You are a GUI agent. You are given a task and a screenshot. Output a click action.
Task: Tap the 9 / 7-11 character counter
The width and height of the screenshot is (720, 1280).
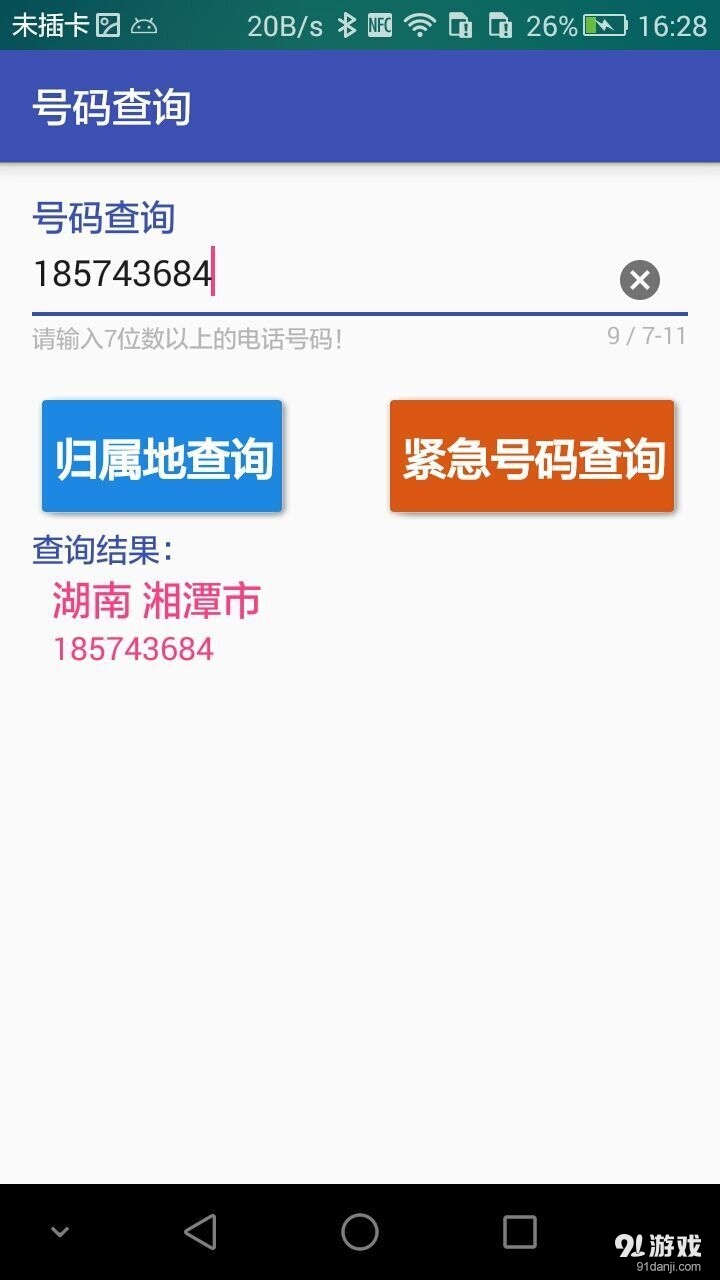click(647, 337)
